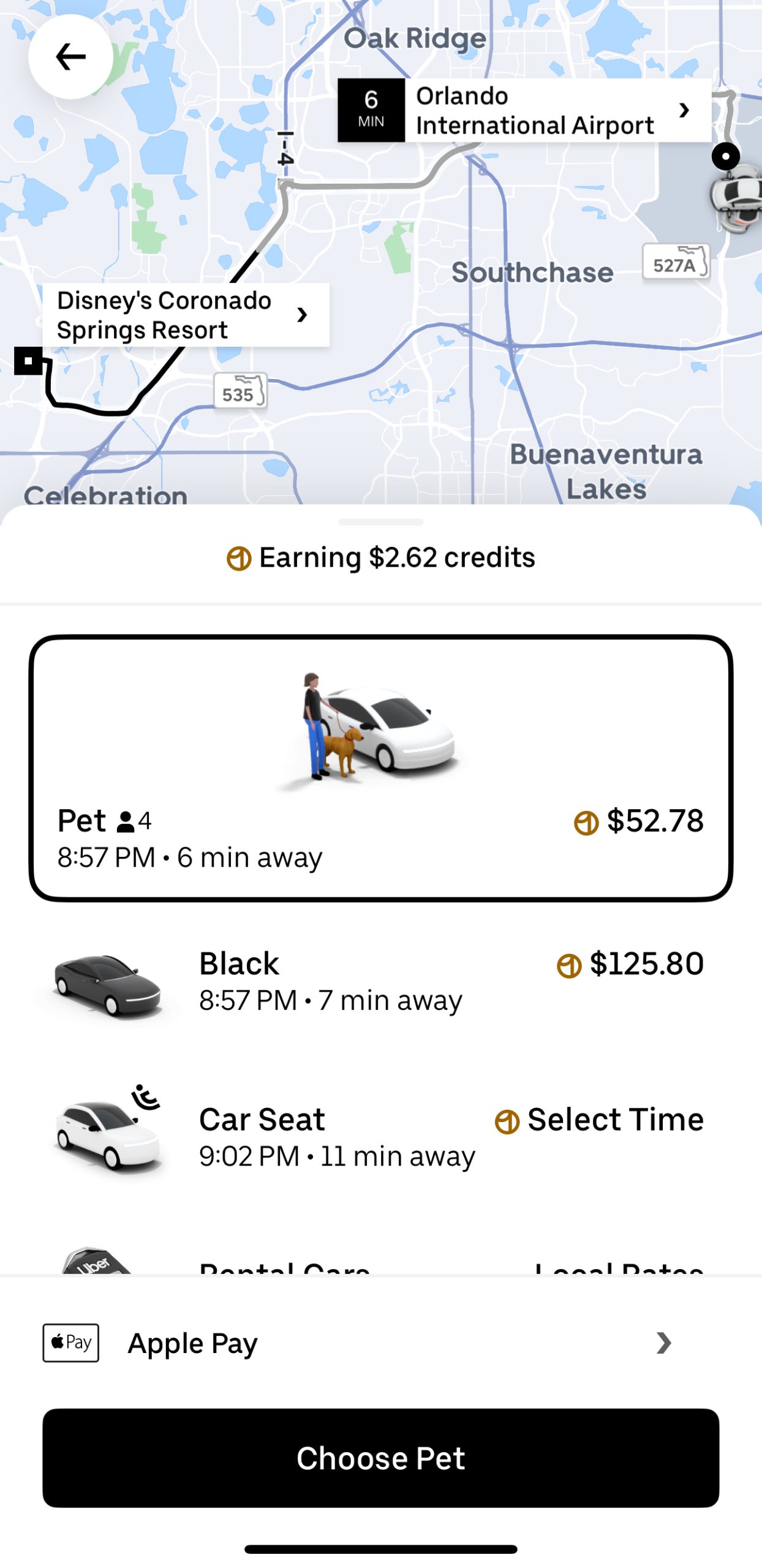This screenshot has width=762, height=1568.
Task: Edit the Orlando International Airport pickup
Action: point(524,110)
